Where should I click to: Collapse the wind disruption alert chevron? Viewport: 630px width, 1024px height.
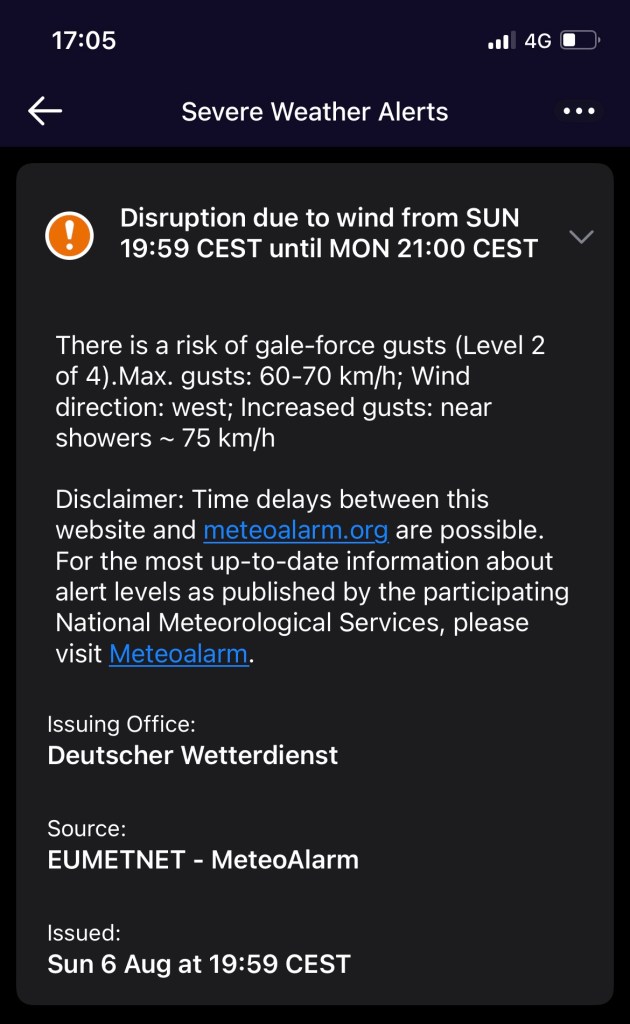581,237
